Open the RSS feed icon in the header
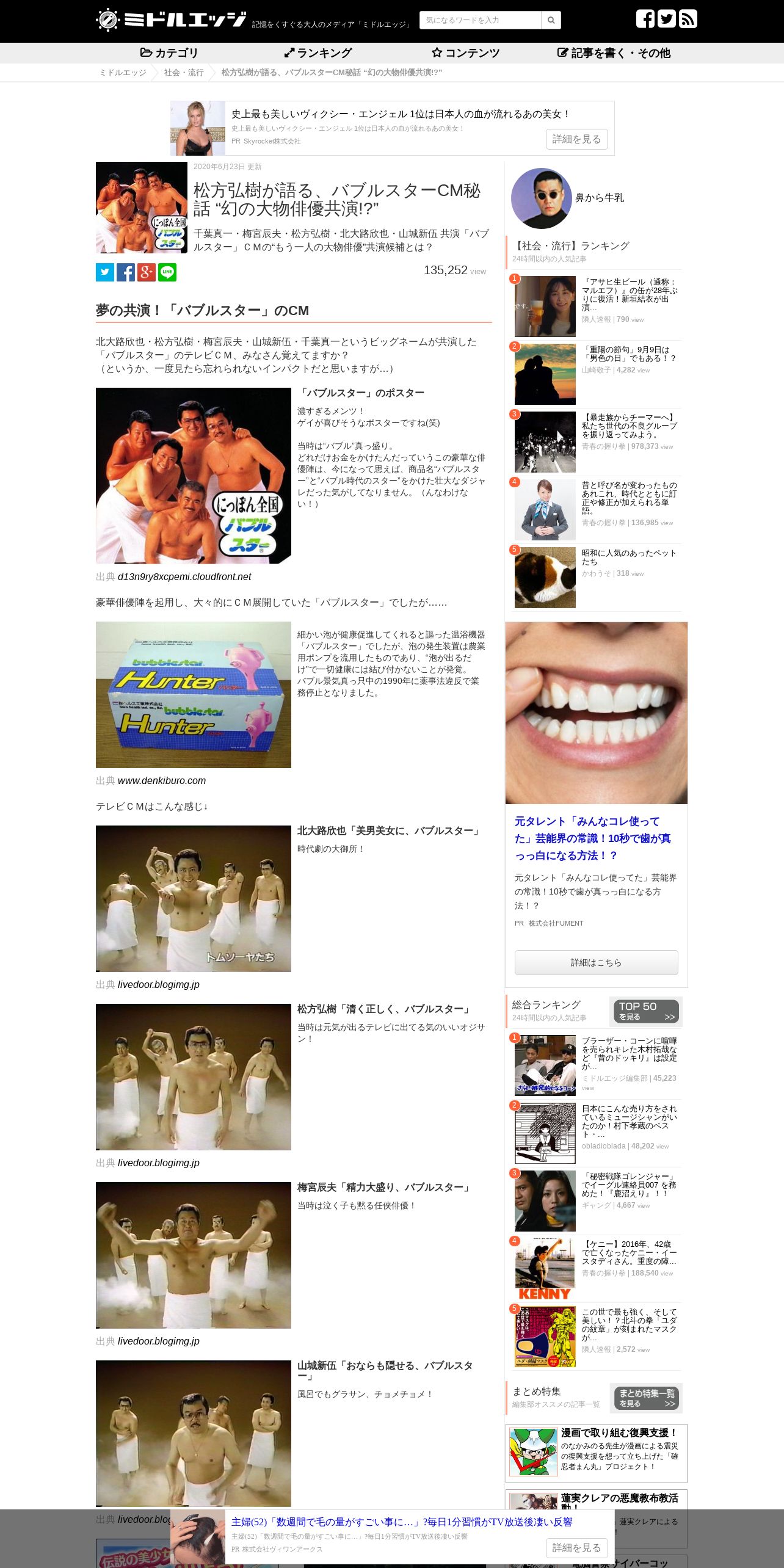Image resolution: width=784 pixels, height=1568 pixels. point(688,19)
